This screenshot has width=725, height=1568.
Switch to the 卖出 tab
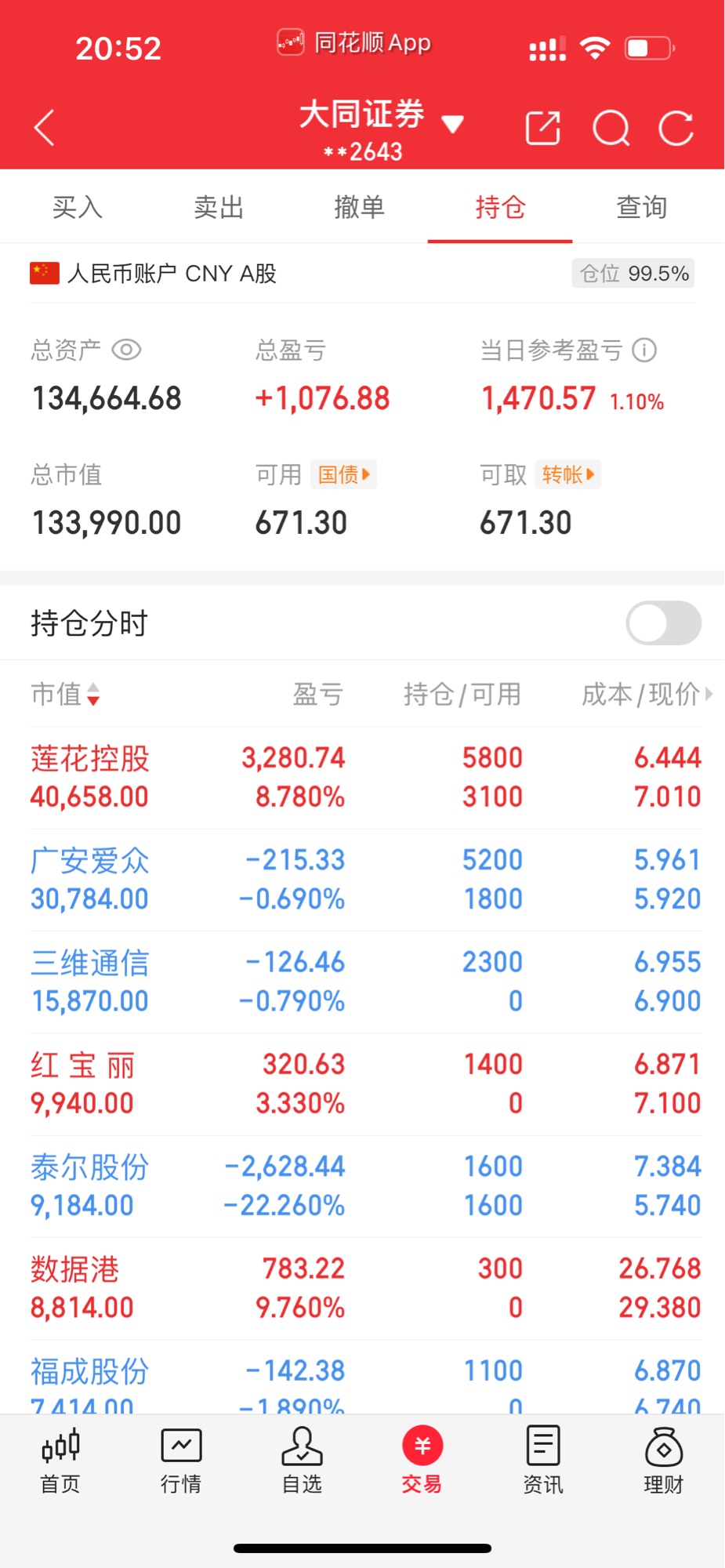(219, 207)
